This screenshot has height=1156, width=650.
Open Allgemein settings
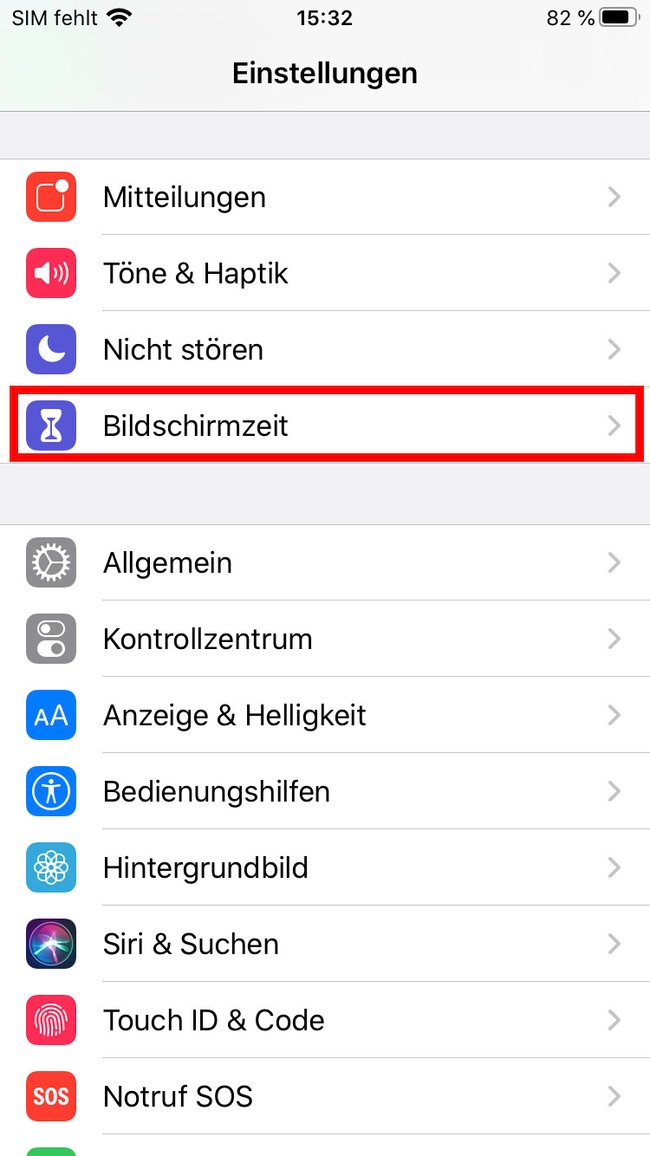pos(325,563)
